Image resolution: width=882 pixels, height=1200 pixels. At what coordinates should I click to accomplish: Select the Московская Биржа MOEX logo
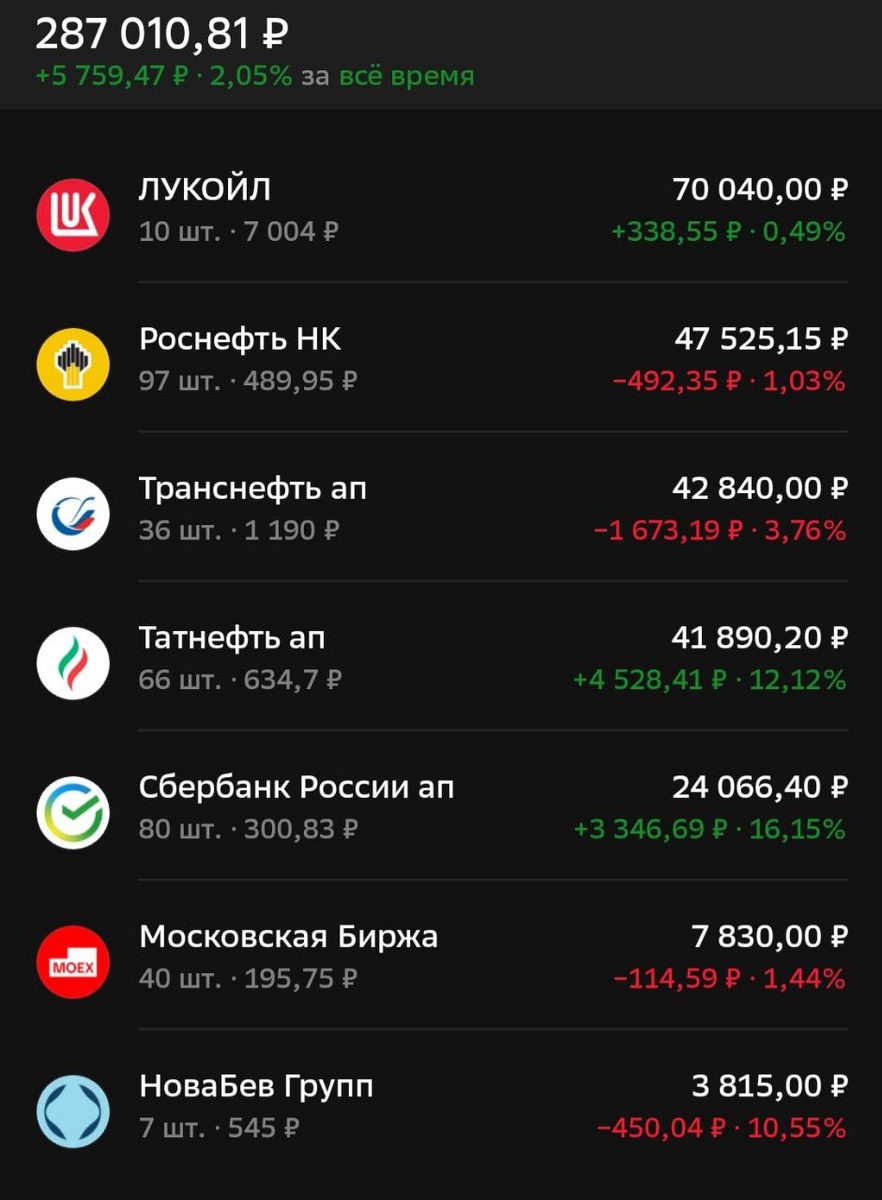72,960
